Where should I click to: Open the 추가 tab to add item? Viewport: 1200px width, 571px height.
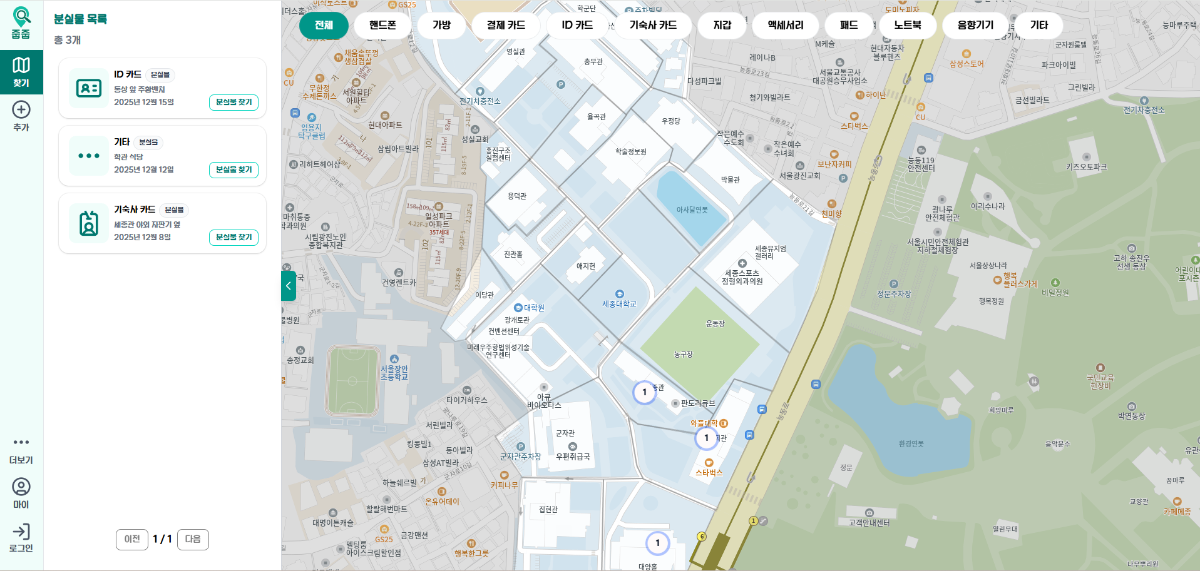(x=21, y=116)
